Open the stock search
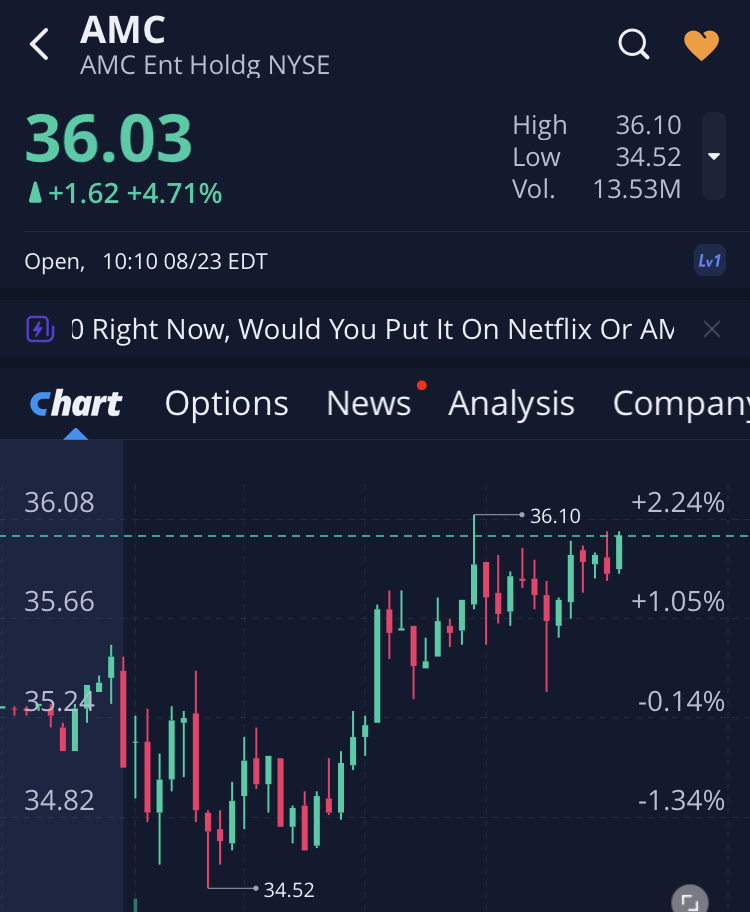750x912 pixels. coord(634,44)
